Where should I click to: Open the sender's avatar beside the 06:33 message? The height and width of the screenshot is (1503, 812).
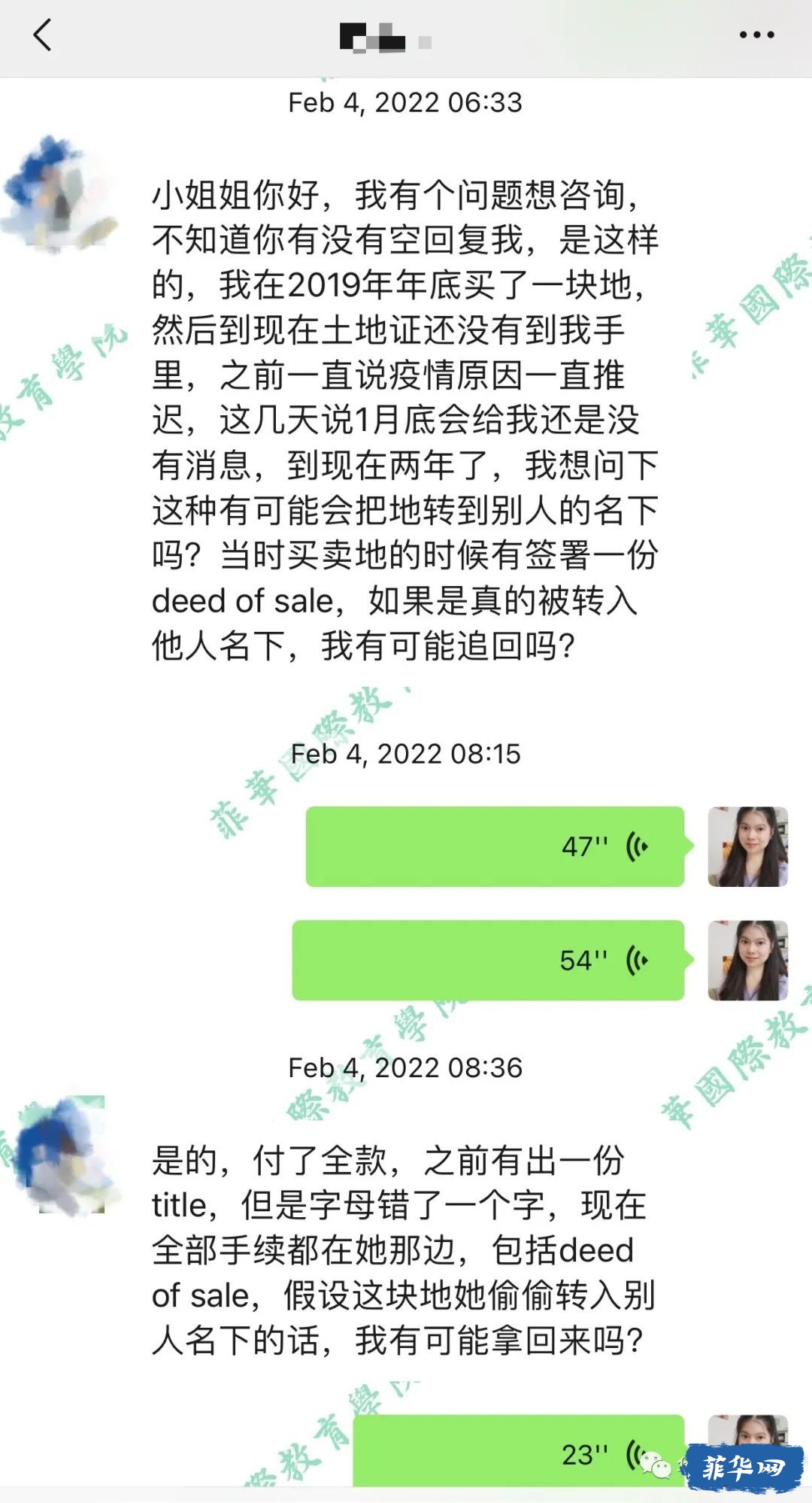pos(60,193)
